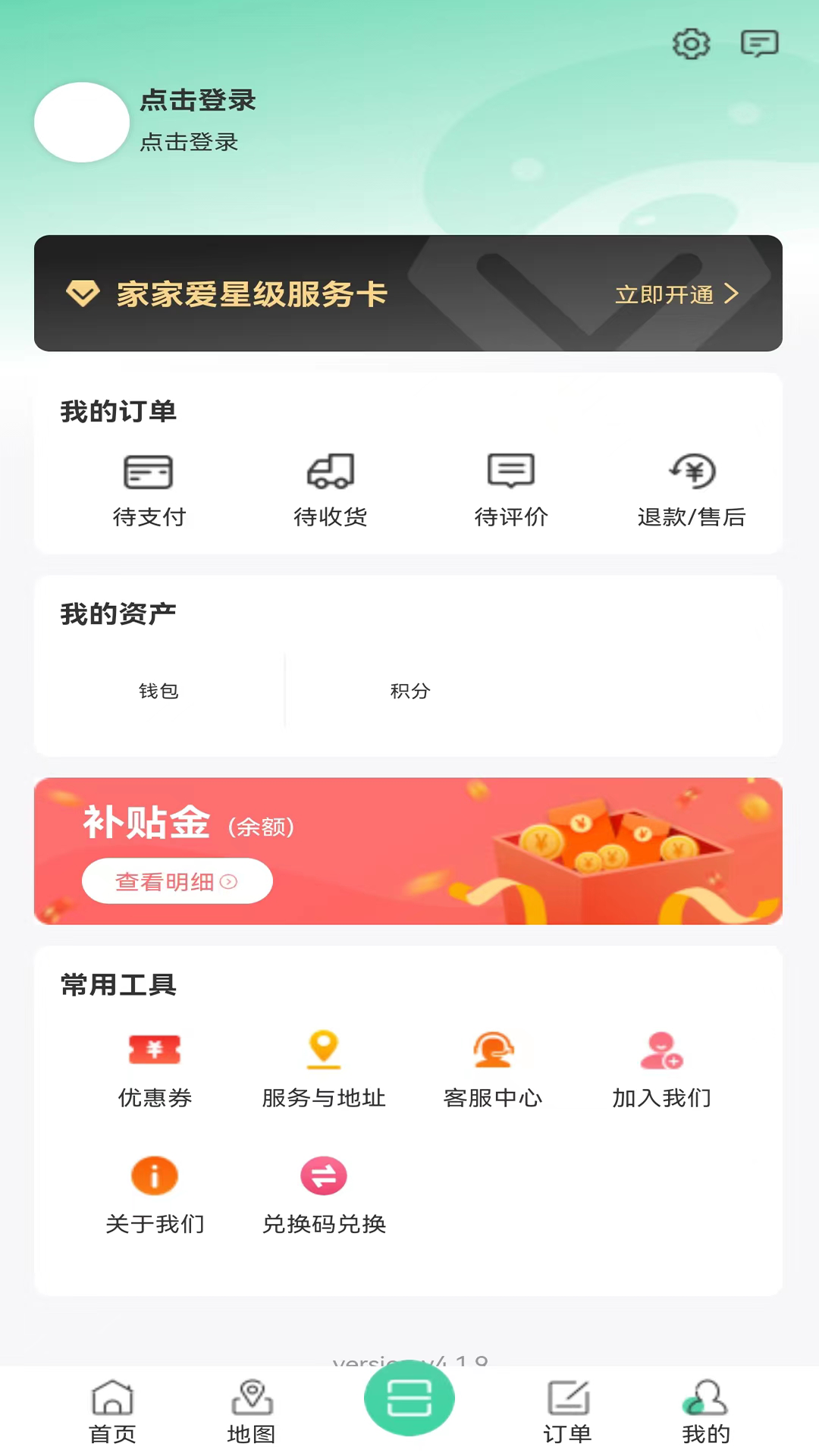Open 关于我们
Screen dimensions: 819x1456
click(155, 1195)
